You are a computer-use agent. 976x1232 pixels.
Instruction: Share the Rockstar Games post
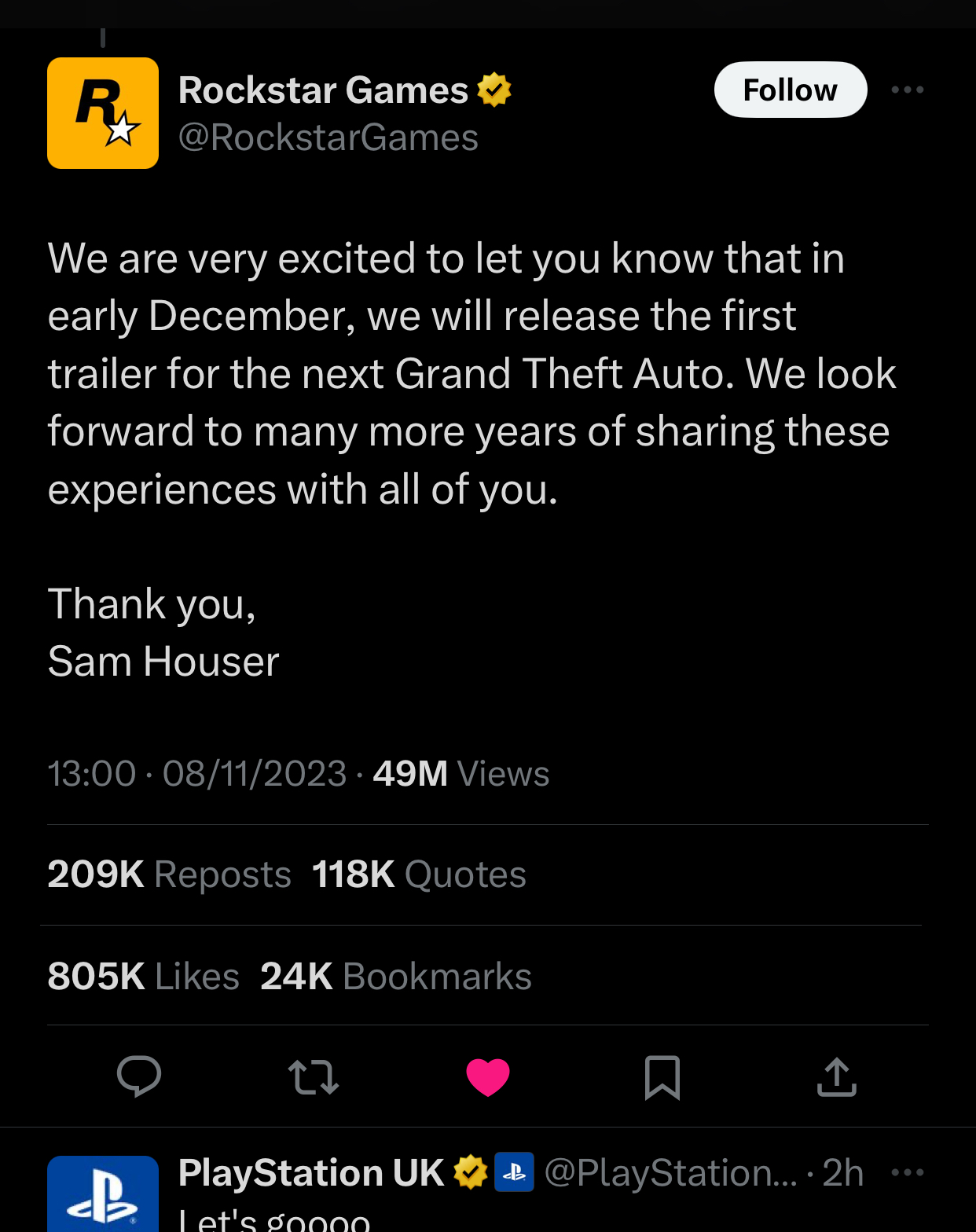click(x=836, y=1076)
